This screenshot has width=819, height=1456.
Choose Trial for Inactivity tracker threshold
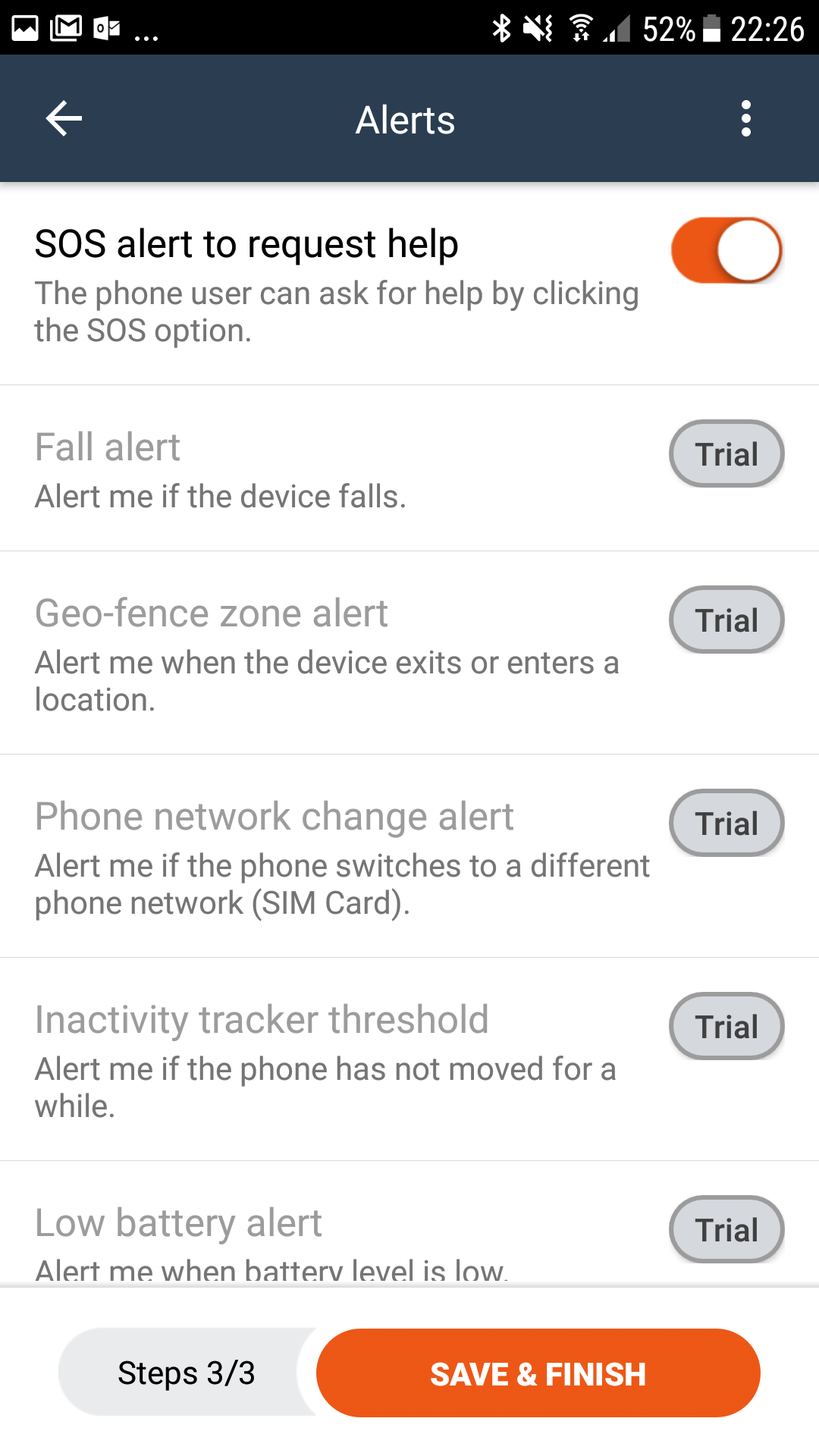tap(726, 1027)
